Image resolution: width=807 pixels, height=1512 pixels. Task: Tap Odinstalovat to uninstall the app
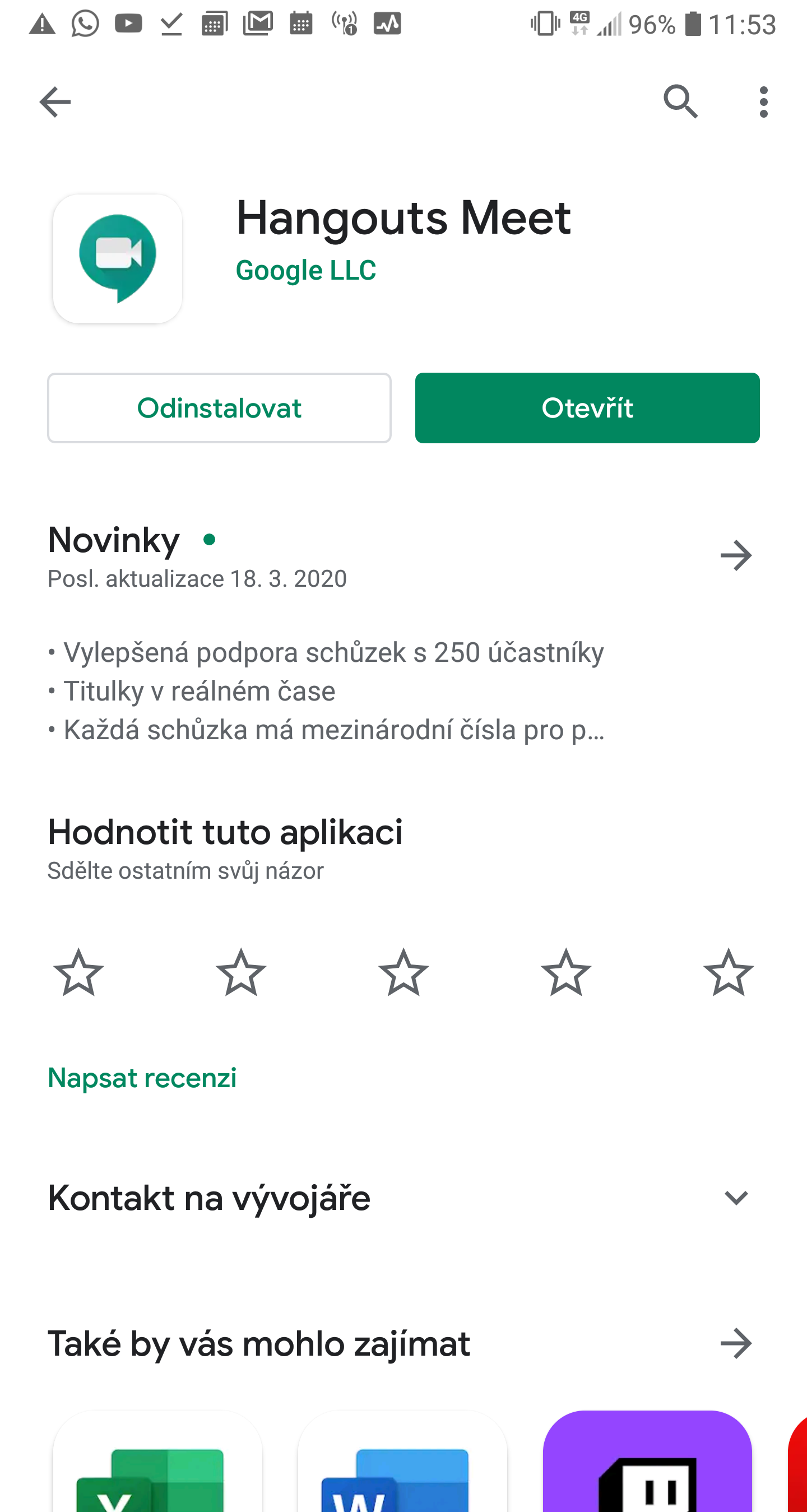pyautogui.click(x=219, y=408)
